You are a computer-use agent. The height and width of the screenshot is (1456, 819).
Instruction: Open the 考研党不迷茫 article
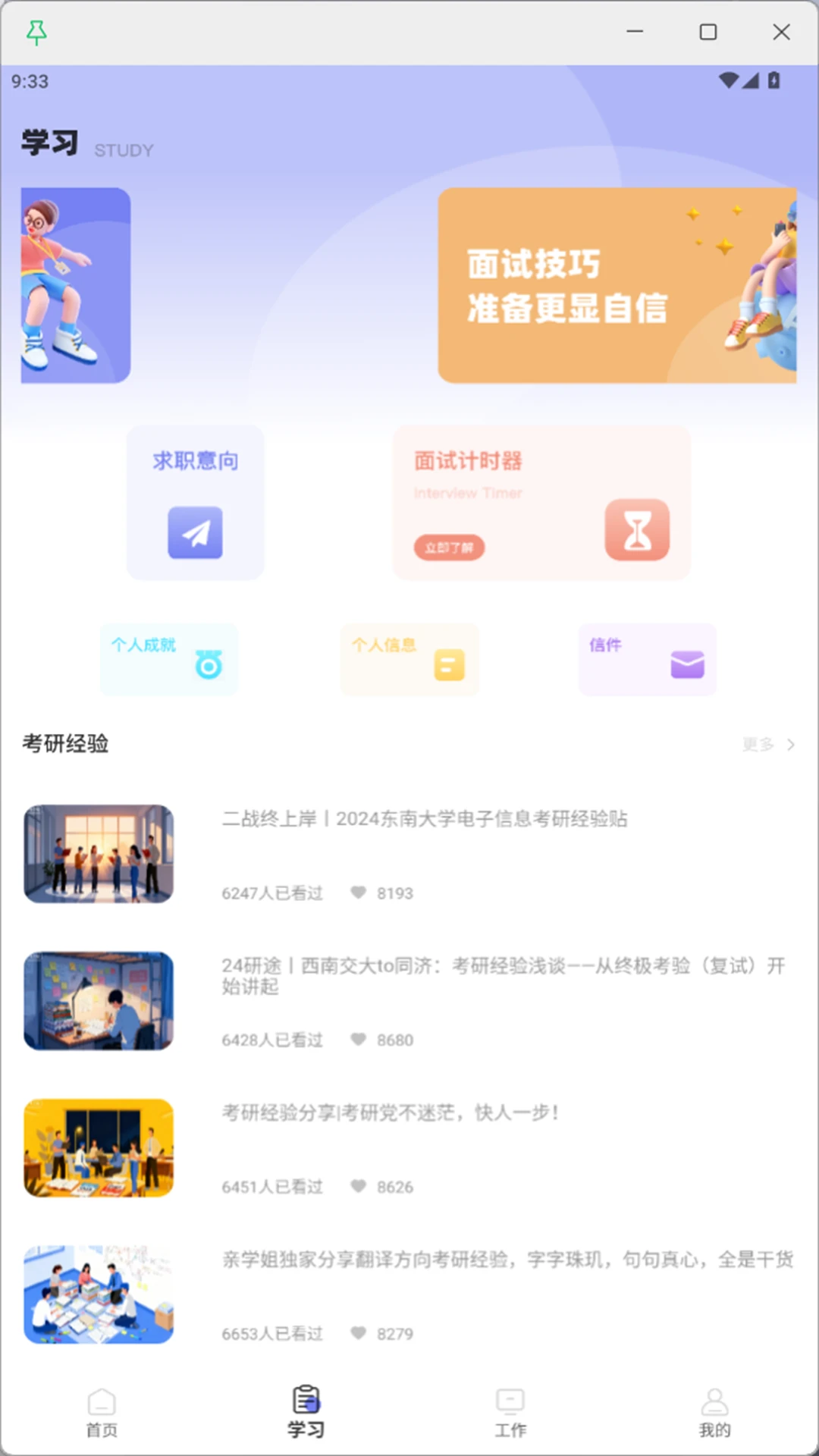pos(390,1112)
